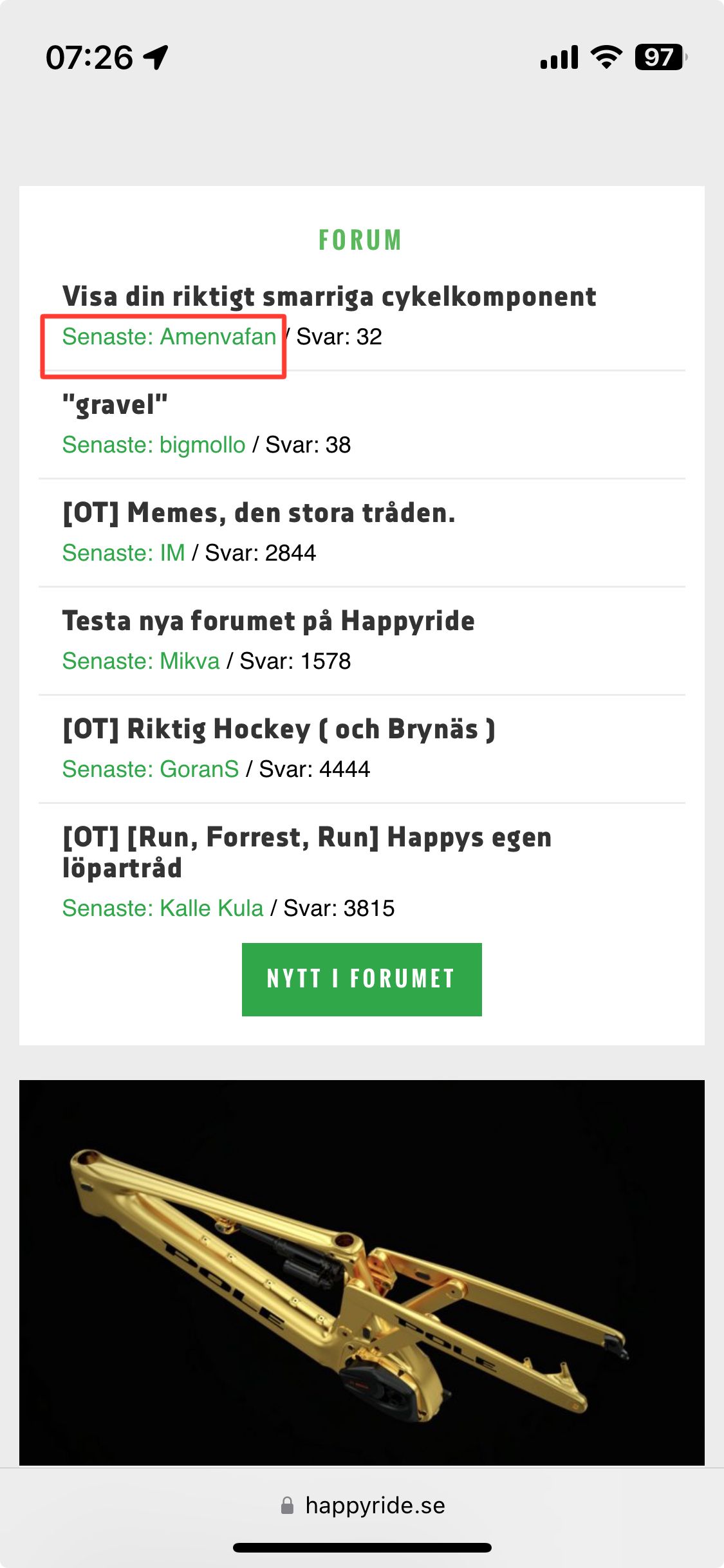View latest post by IM

point(124,553)
